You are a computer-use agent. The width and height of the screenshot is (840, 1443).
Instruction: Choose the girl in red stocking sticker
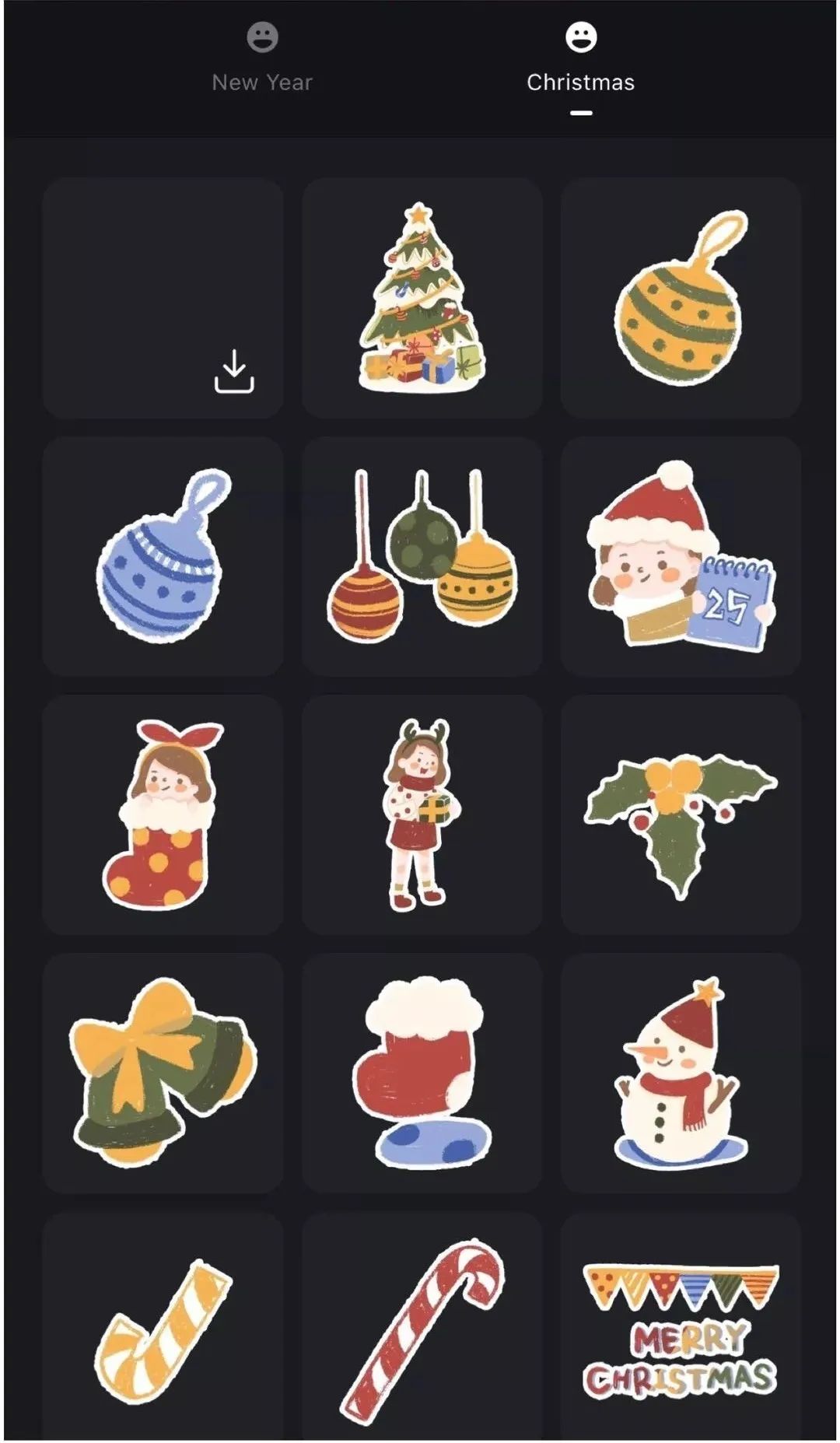(x=163, y=814)
